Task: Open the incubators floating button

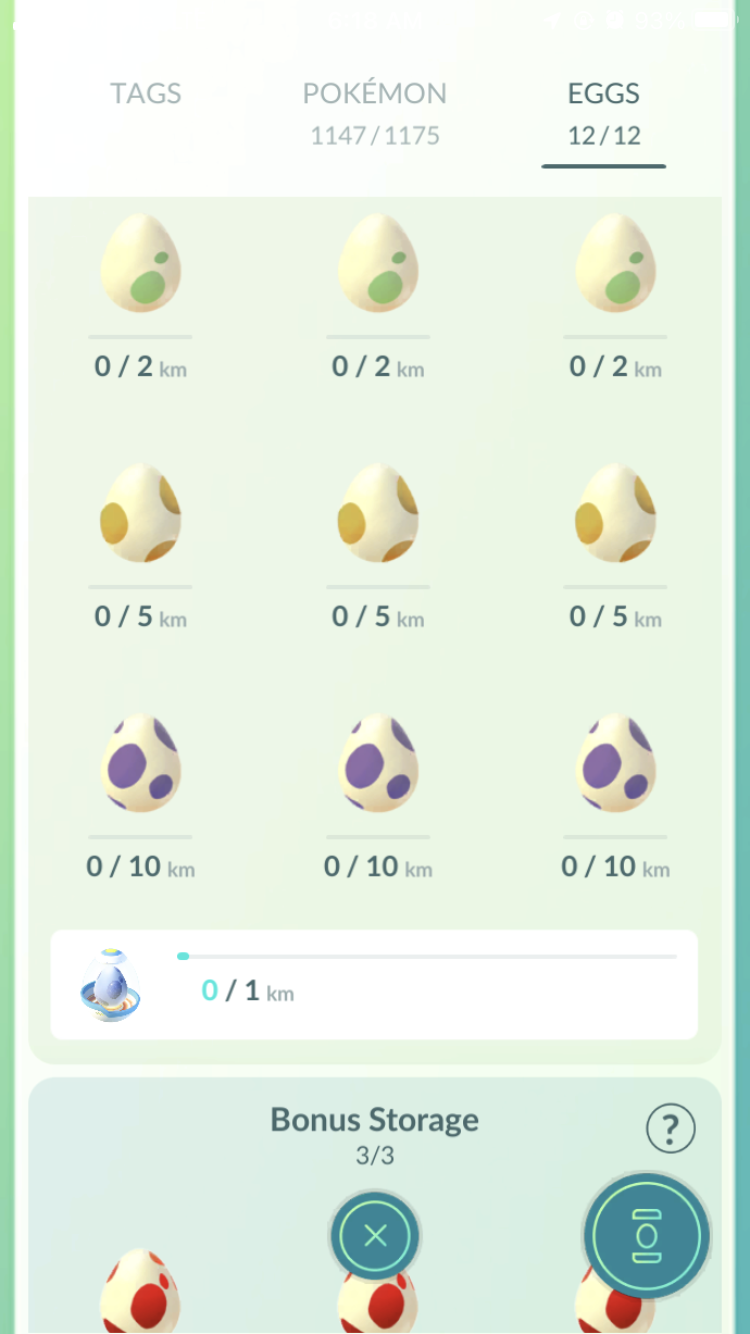Action: (x=647, y=1237)
